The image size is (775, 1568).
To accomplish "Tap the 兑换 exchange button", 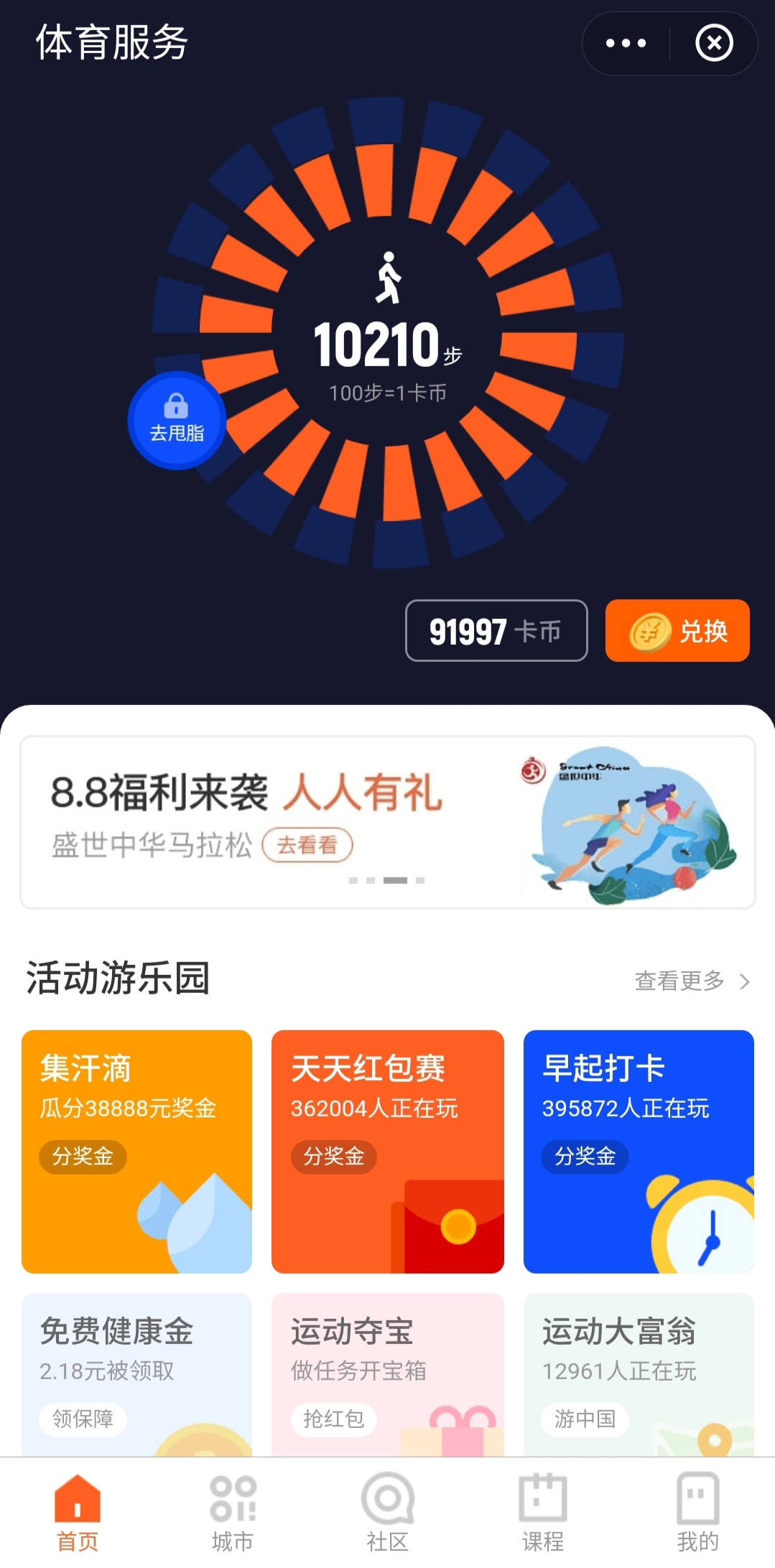I will point(677,630).
